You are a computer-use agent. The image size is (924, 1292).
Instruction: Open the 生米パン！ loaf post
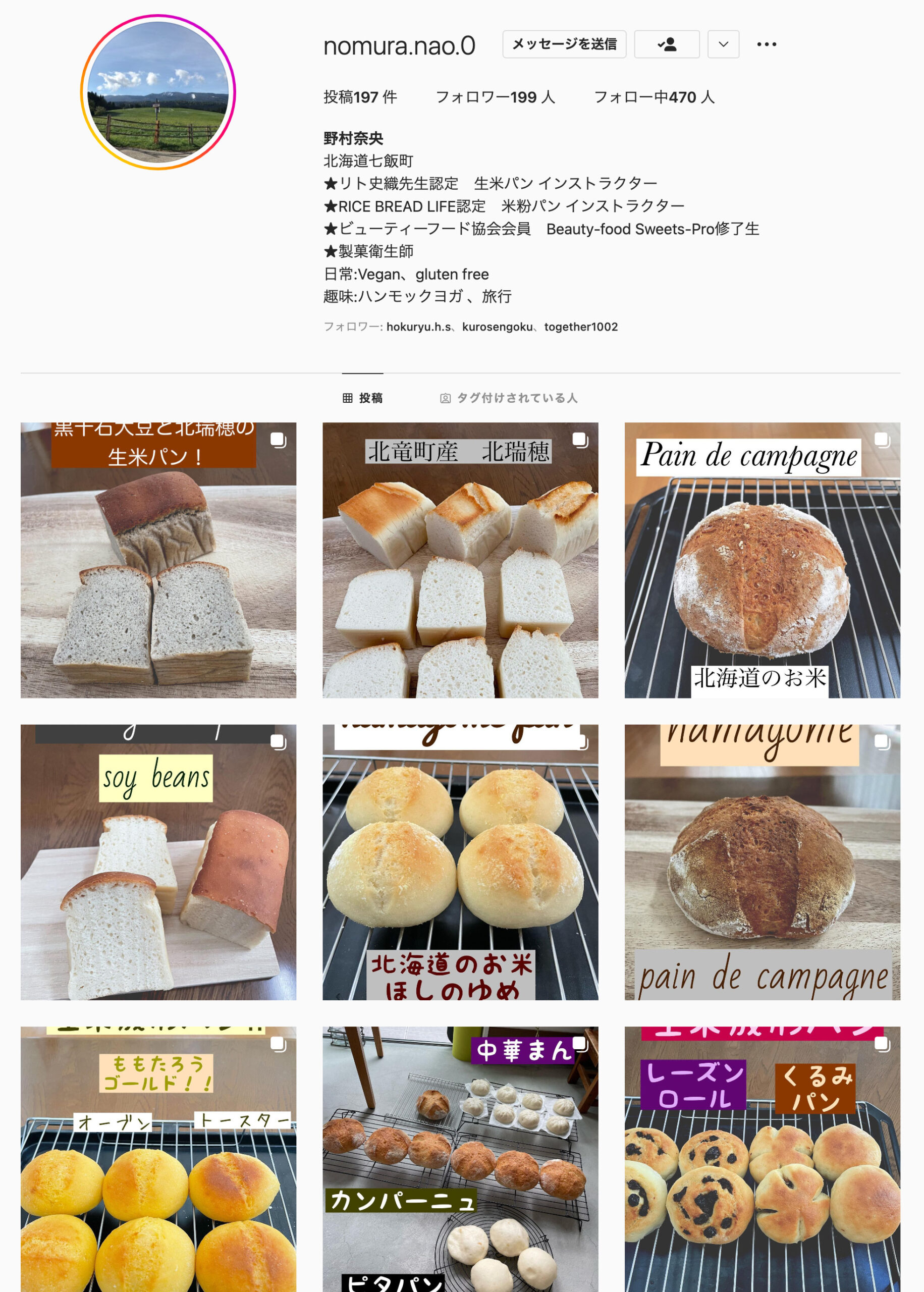coord(158,560)
